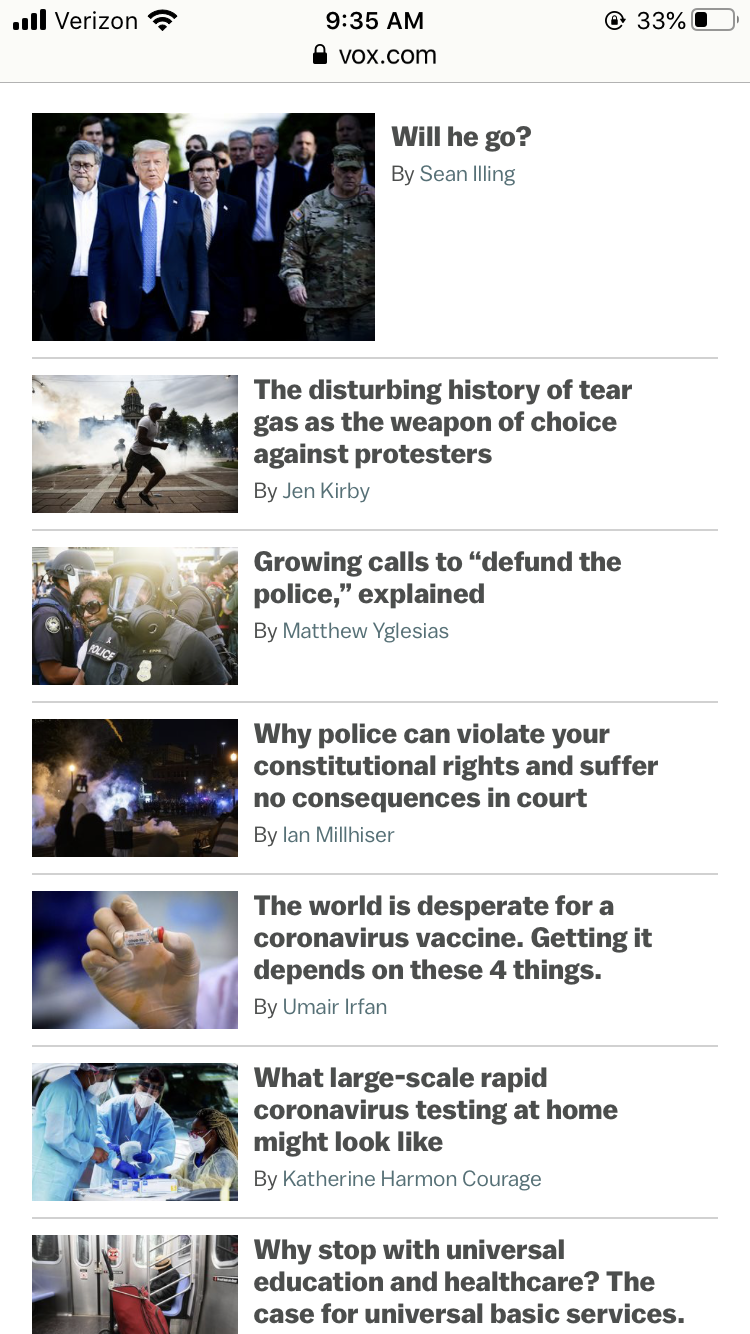Screen dimensions: 750x1334
Task: Select the gloved hand vaccine vial image
Action: point(135,960)
